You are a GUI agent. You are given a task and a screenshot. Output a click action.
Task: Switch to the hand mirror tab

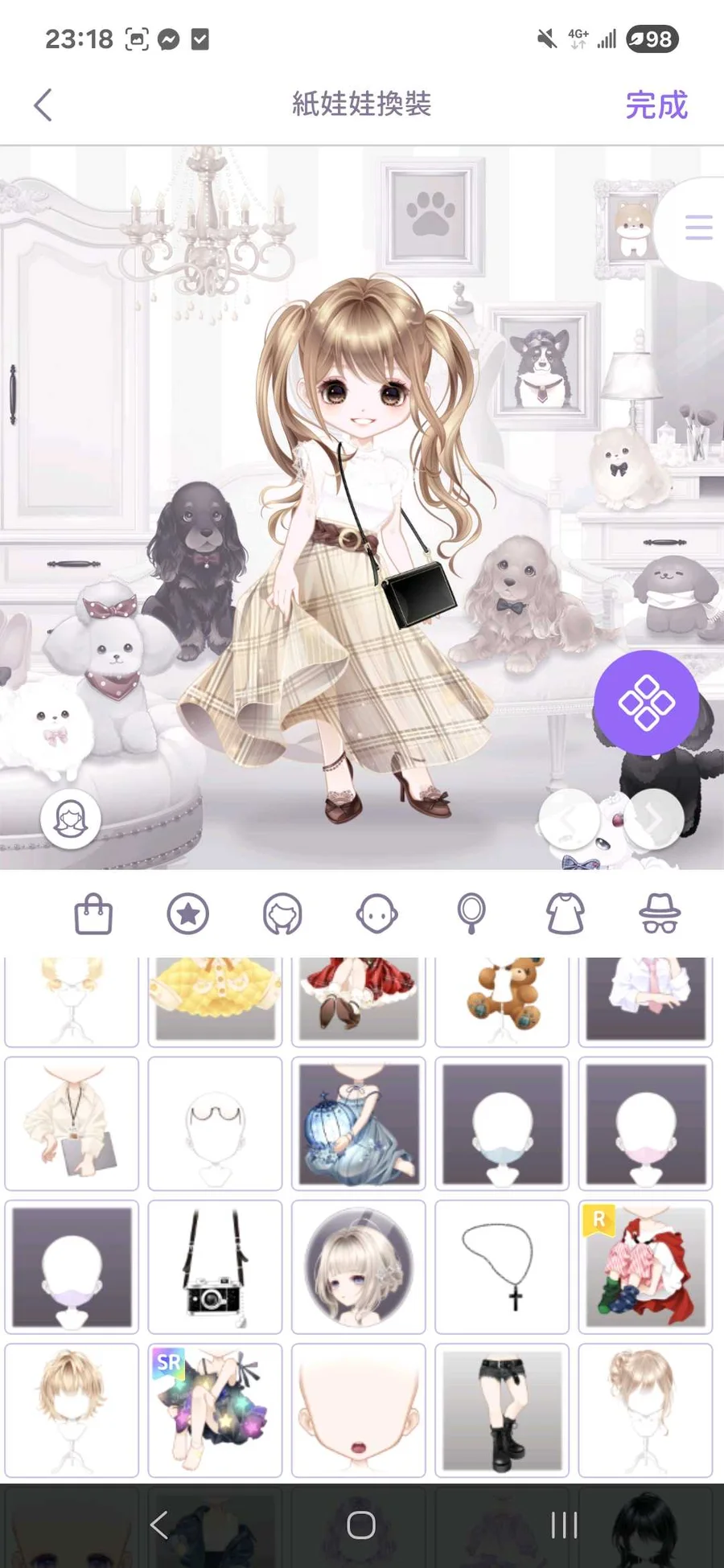pyautogui.click(x=471, y=914)
